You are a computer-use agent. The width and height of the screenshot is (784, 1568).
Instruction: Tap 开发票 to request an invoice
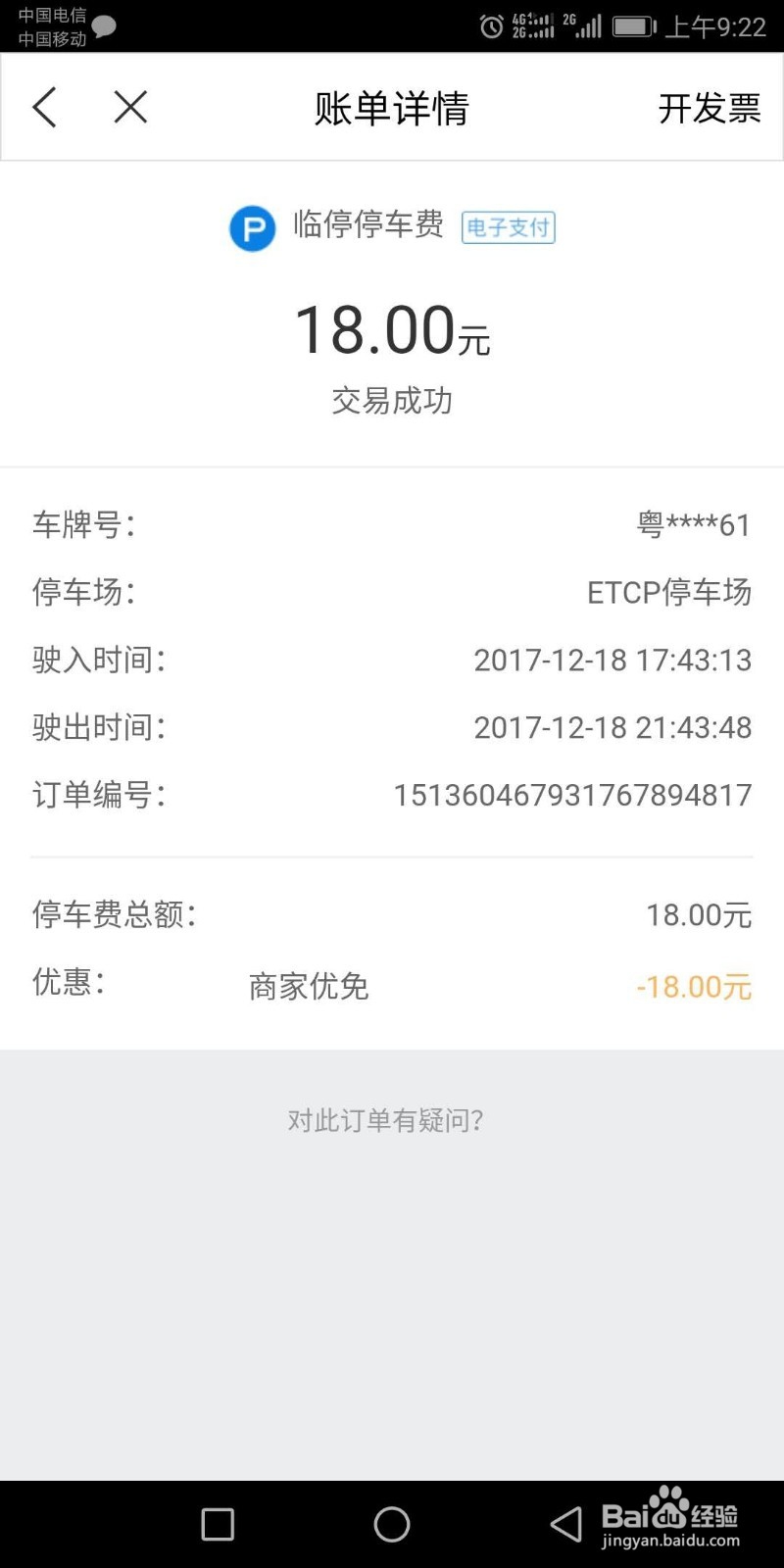pyautogui.click(x=709, y=108)
